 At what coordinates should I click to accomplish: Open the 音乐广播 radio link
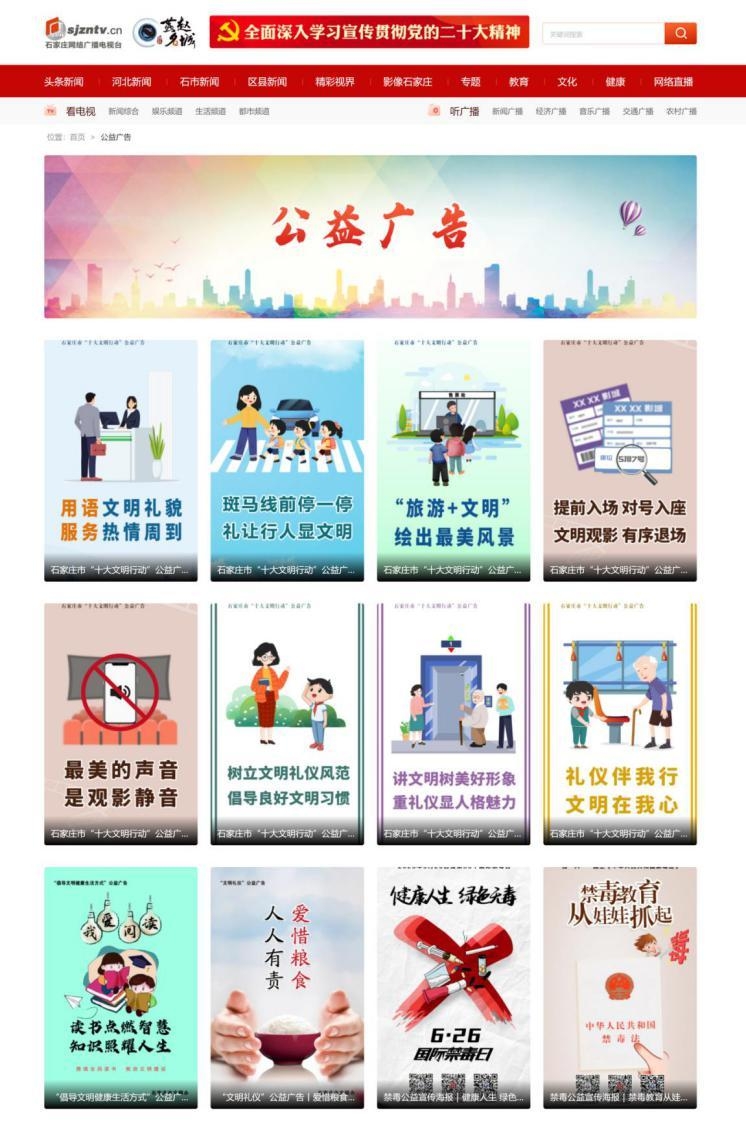pos(594,111)
